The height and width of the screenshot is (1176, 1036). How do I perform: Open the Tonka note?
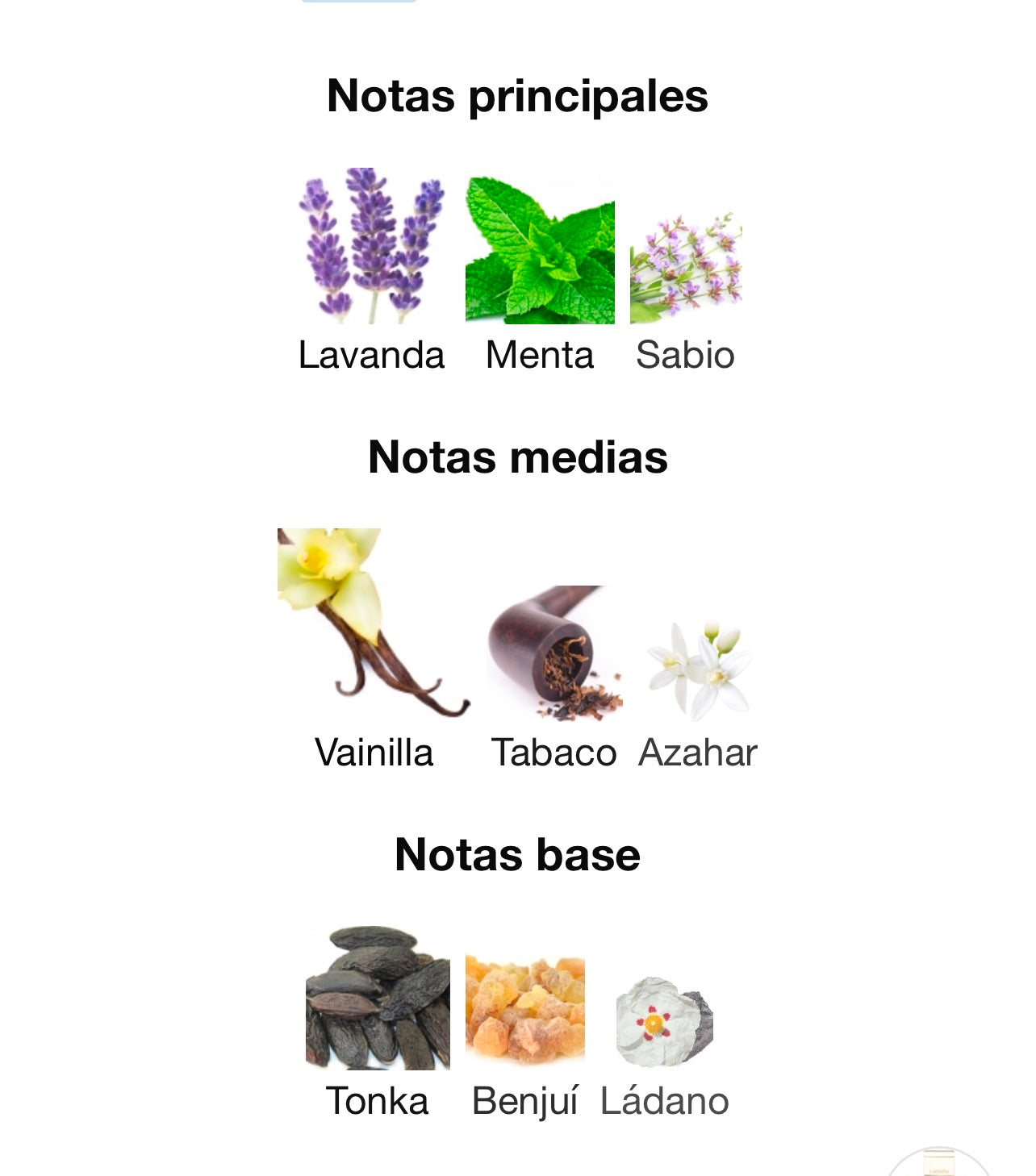(378, 999)
